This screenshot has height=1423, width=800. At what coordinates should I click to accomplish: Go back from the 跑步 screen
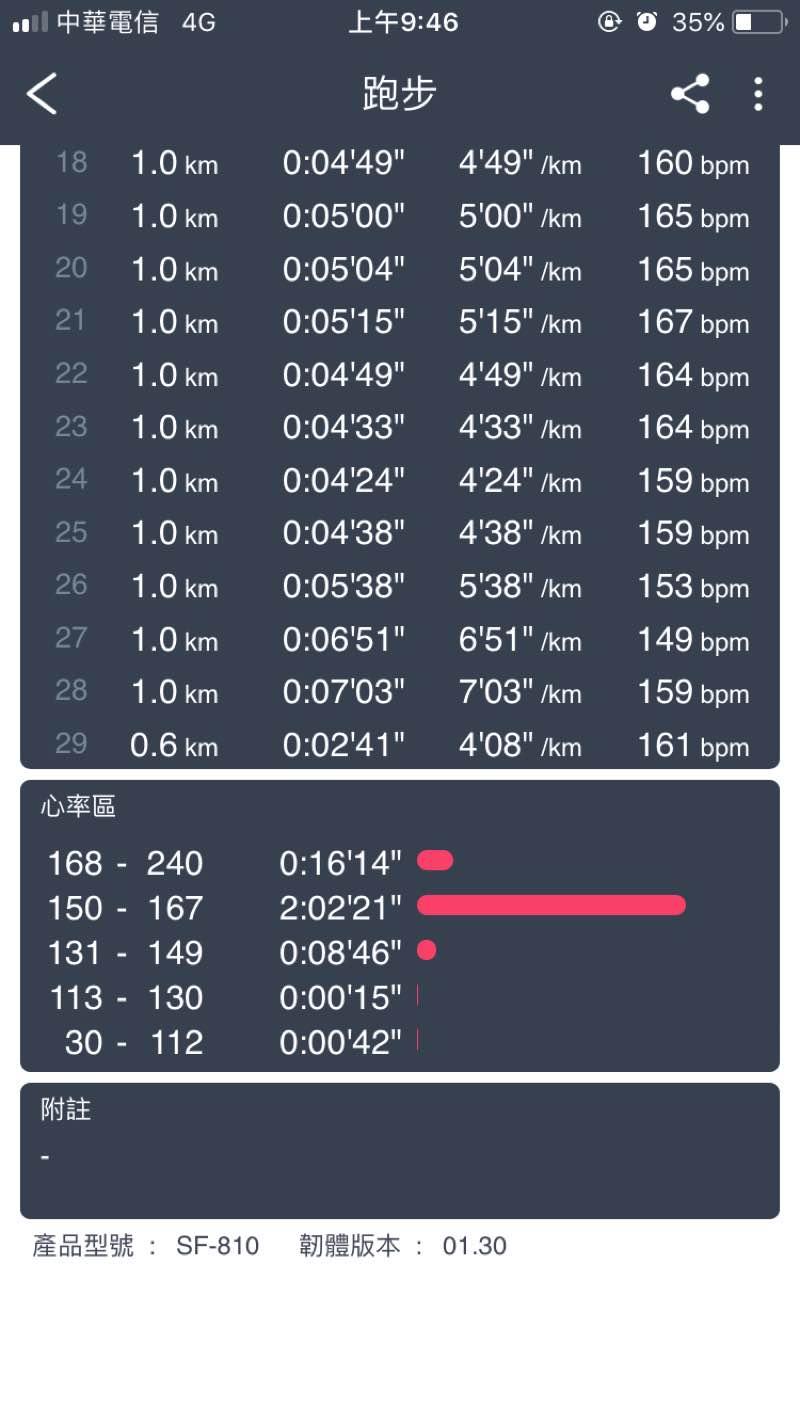coord(42,94)
